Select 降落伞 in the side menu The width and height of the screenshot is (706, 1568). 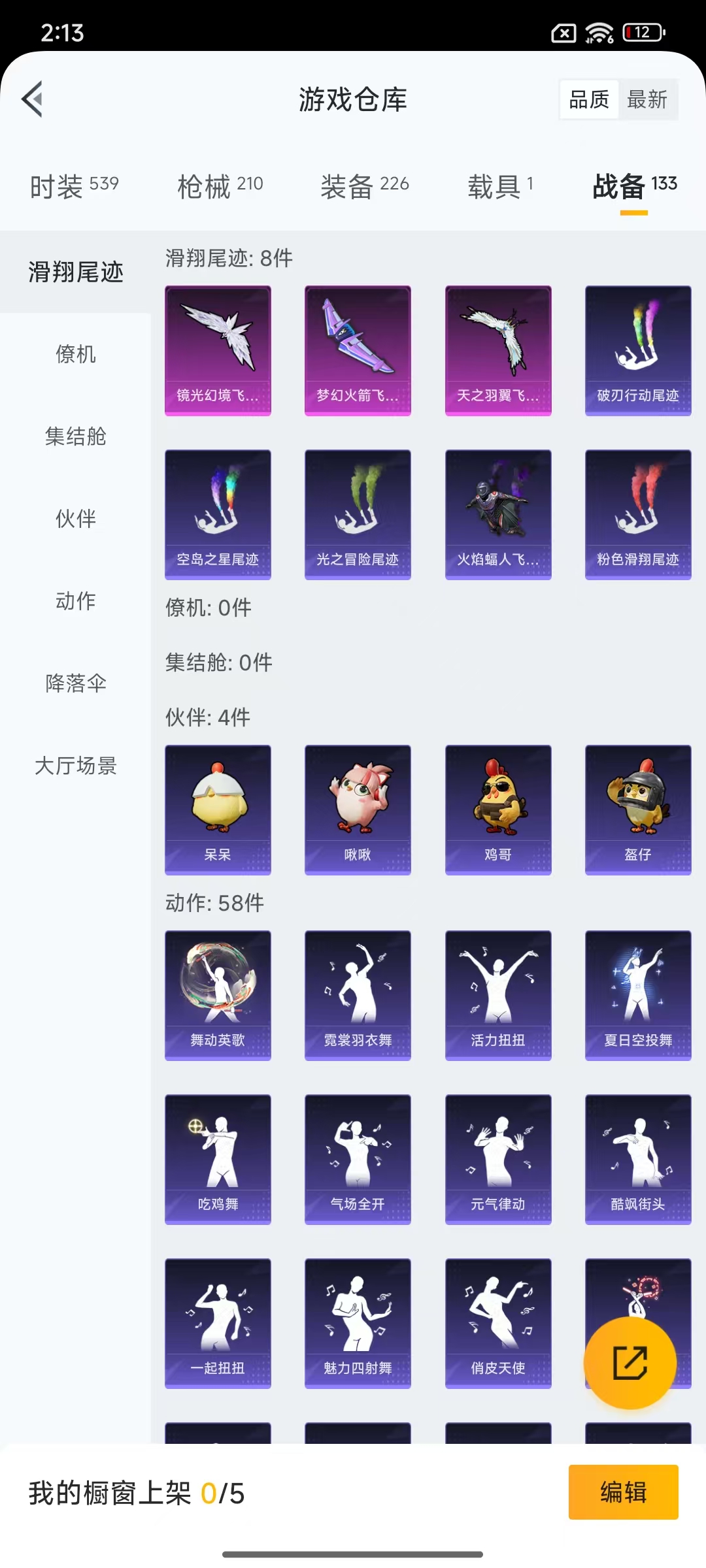75,683
